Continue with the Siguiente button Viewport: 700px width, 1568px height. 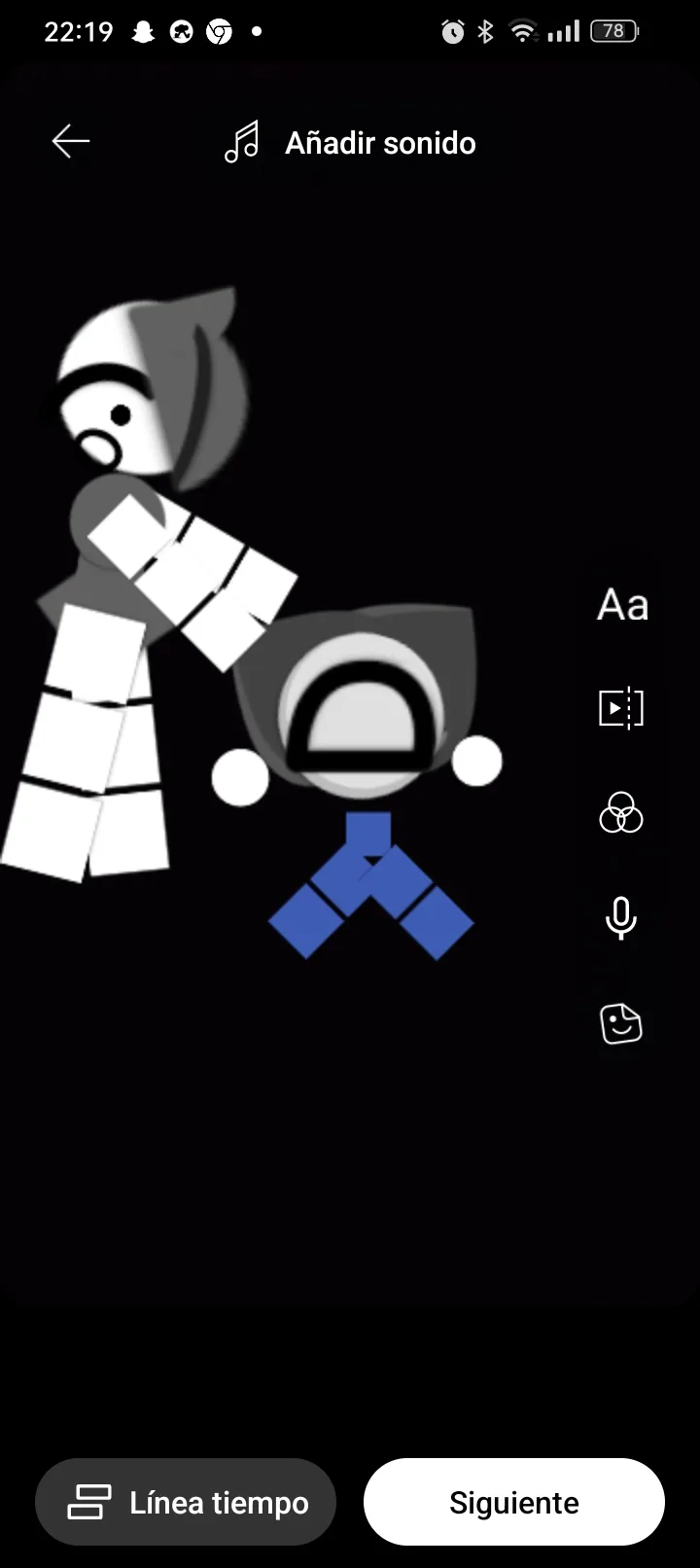point(514,1502)
